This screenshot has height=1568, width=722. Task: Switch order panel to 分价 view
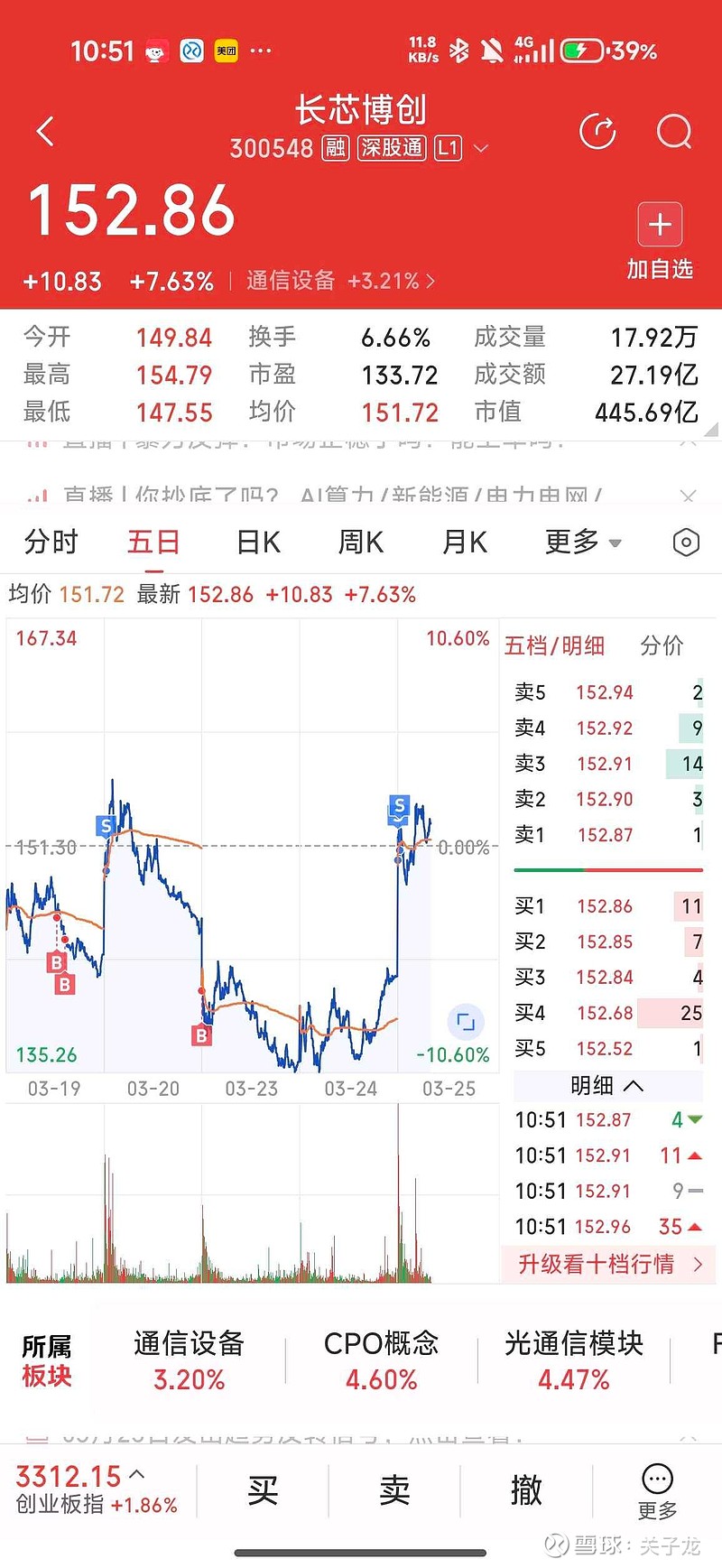tap(663, 645)
